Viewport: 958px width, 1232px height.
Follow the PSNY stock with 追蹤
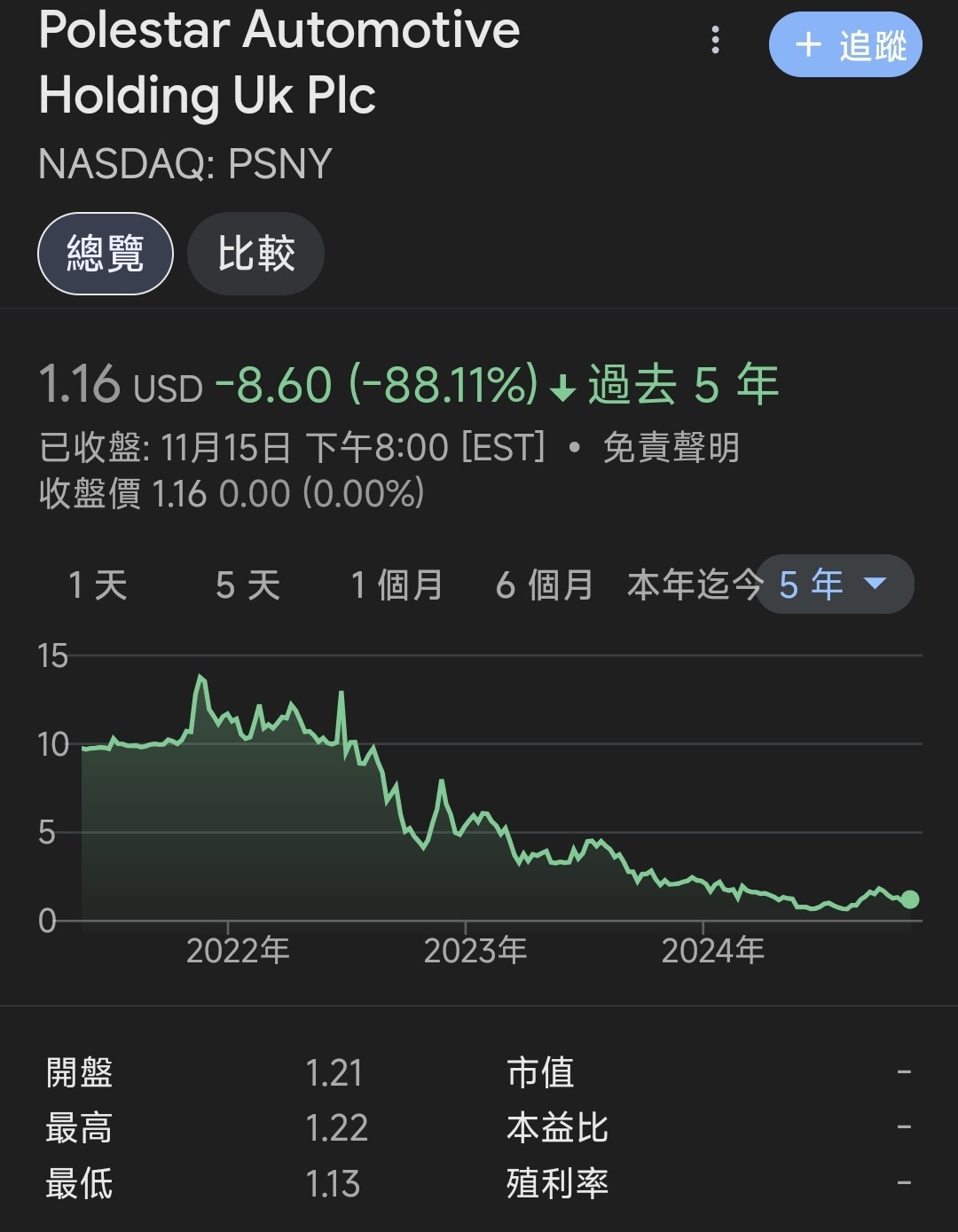pos(845,45)
